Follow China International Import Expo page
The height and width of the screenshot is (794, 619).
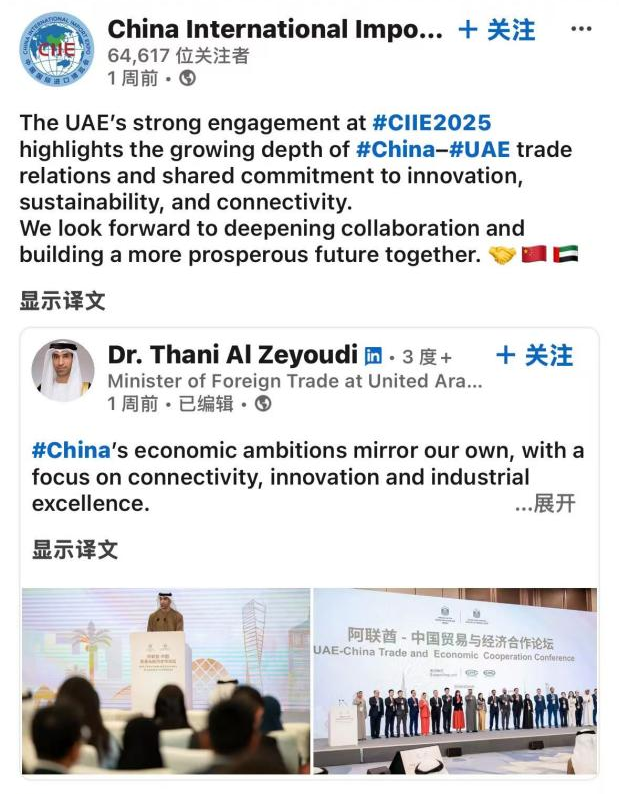tap(497, 30)
